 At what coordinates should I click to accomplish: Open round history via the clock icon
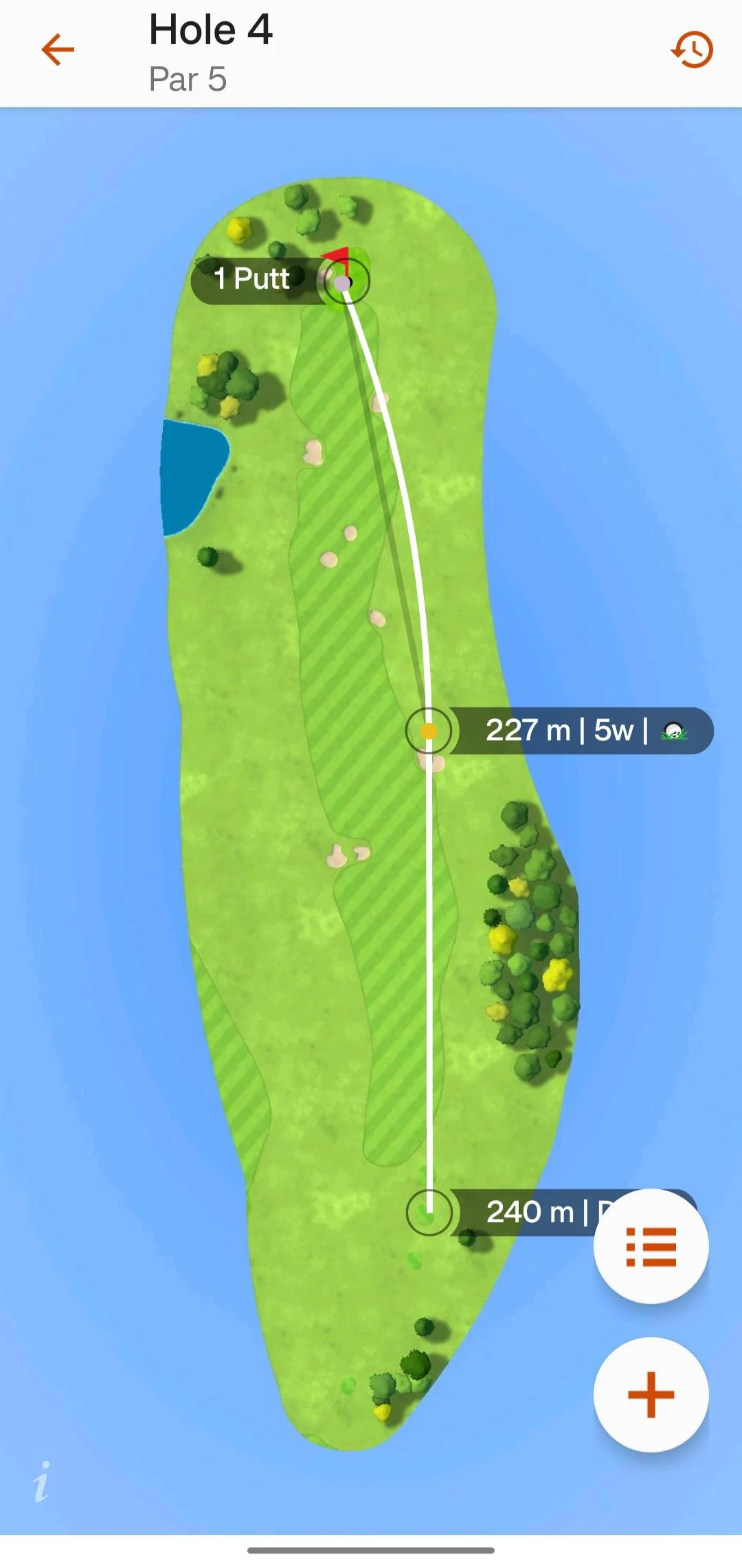pyautogui.click(x=692, y=49)
